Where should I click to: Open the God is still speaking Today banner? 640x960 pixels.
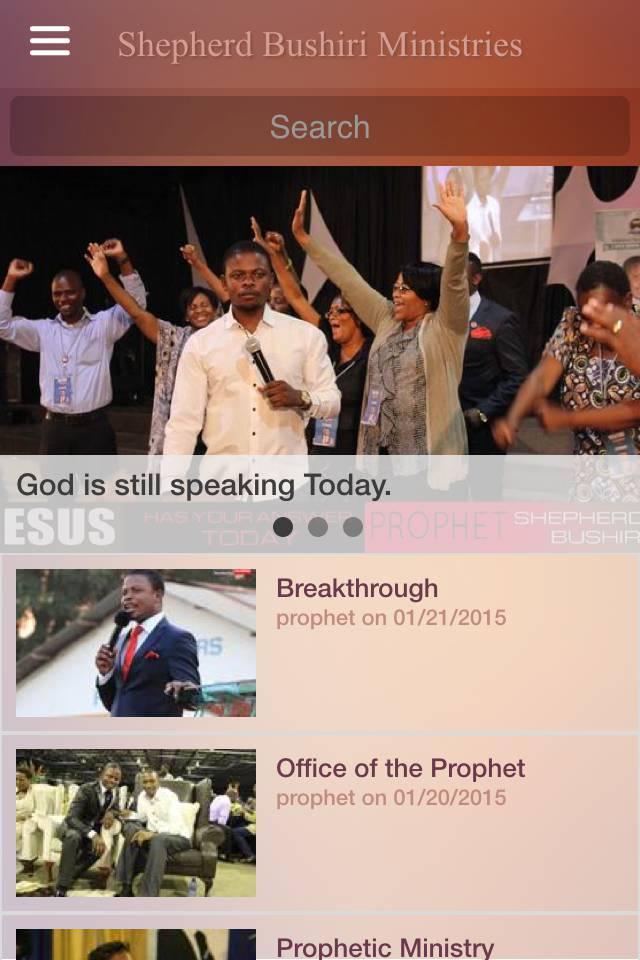coord(320,330)
